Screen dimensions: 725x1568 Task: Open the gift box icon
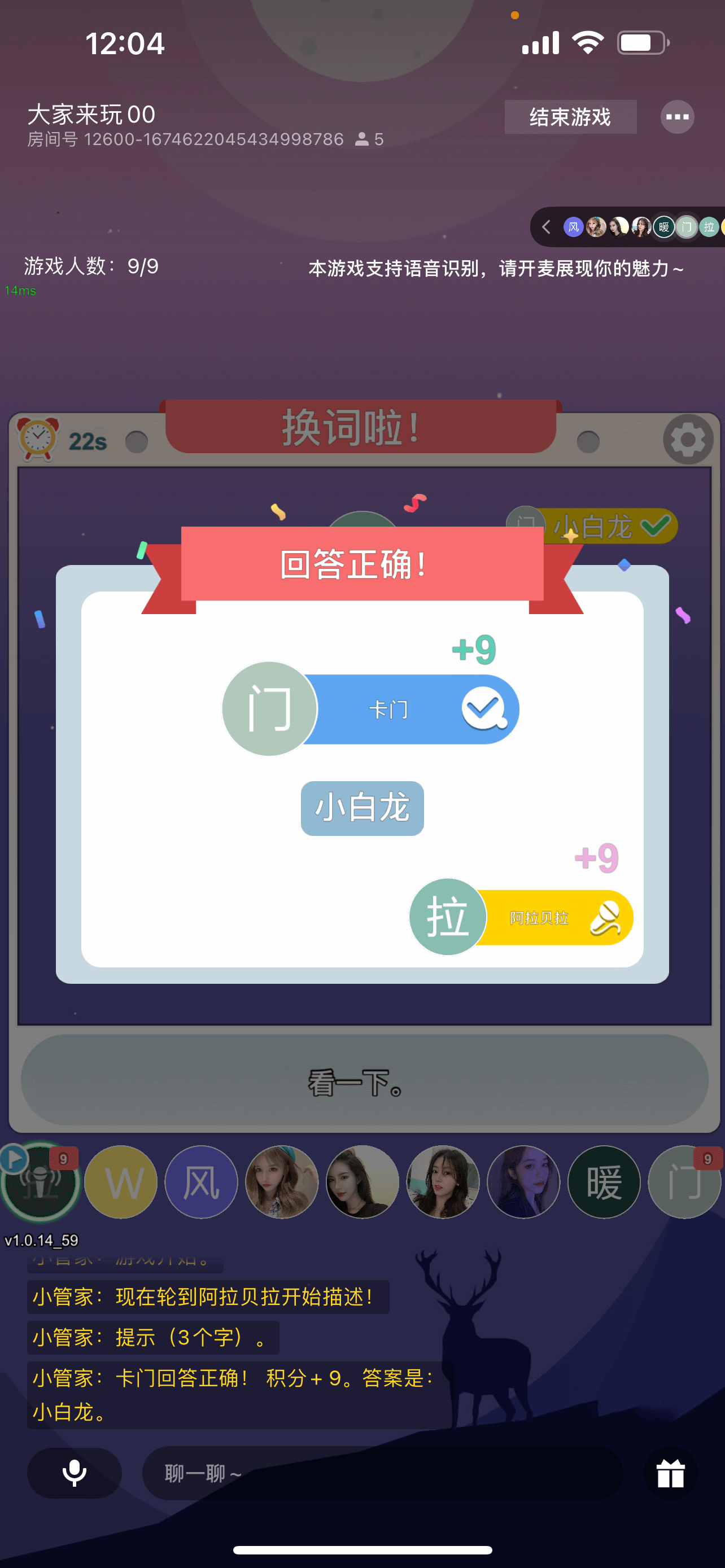[x=670, y=1473]
